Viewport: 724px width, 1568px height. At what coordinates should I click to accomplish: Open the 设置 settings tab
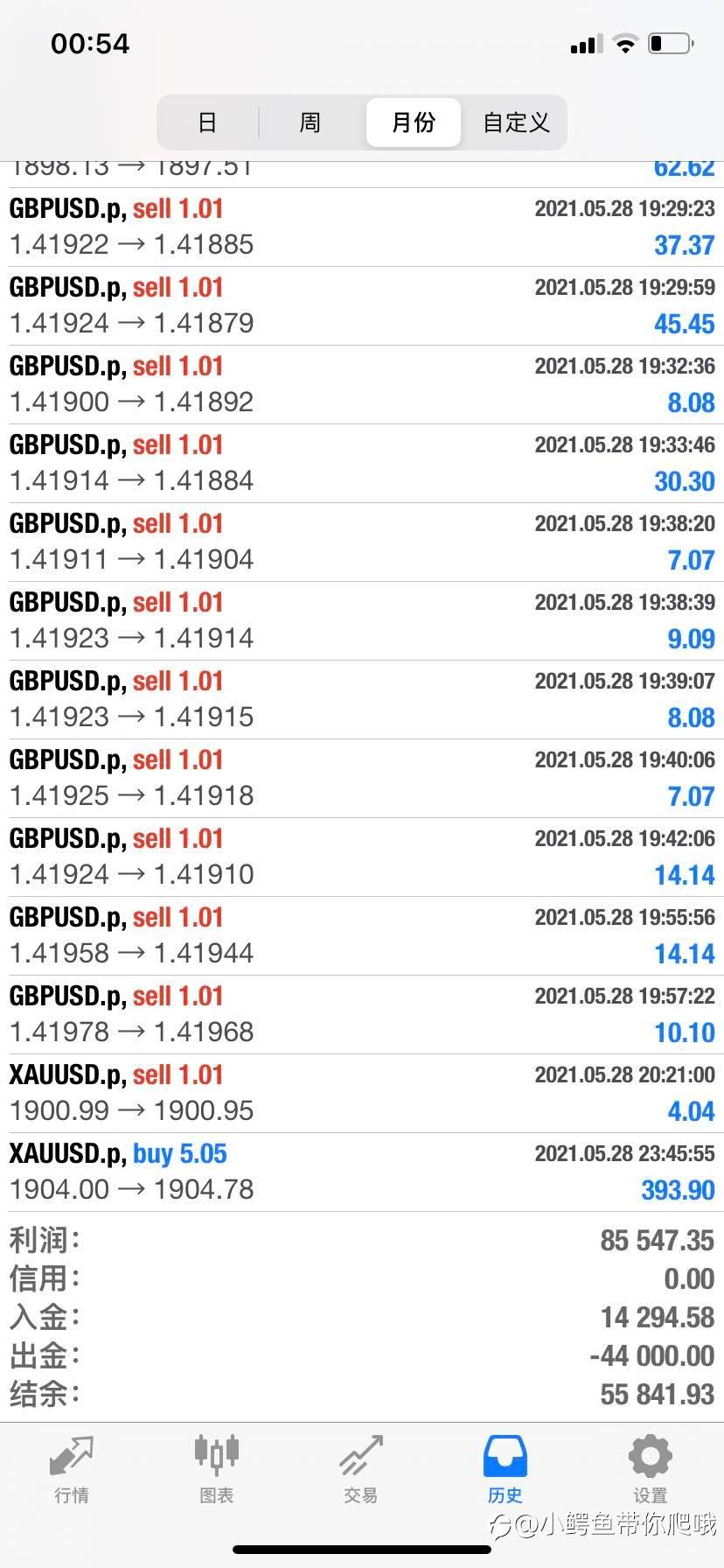(x=650, y=1470)
